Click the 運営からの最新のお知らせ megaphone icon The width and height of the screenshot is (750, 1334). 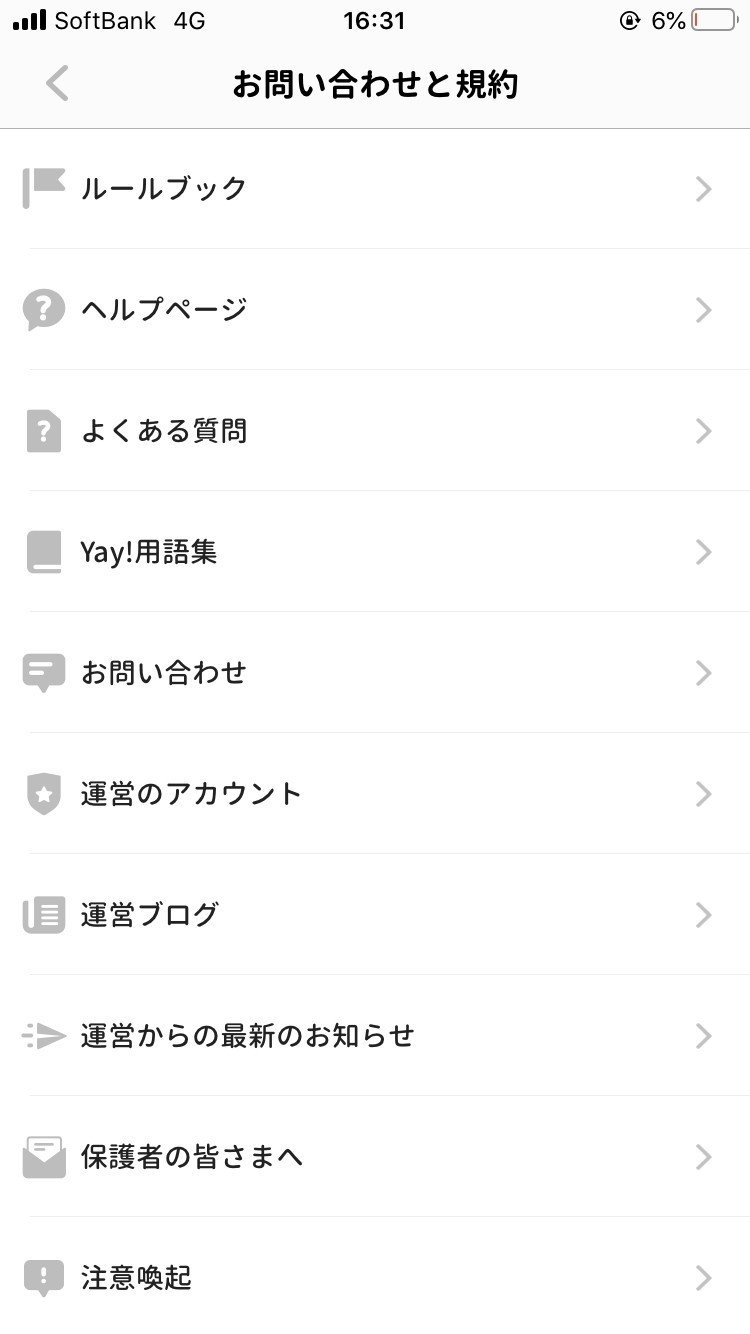point(42,1036)
